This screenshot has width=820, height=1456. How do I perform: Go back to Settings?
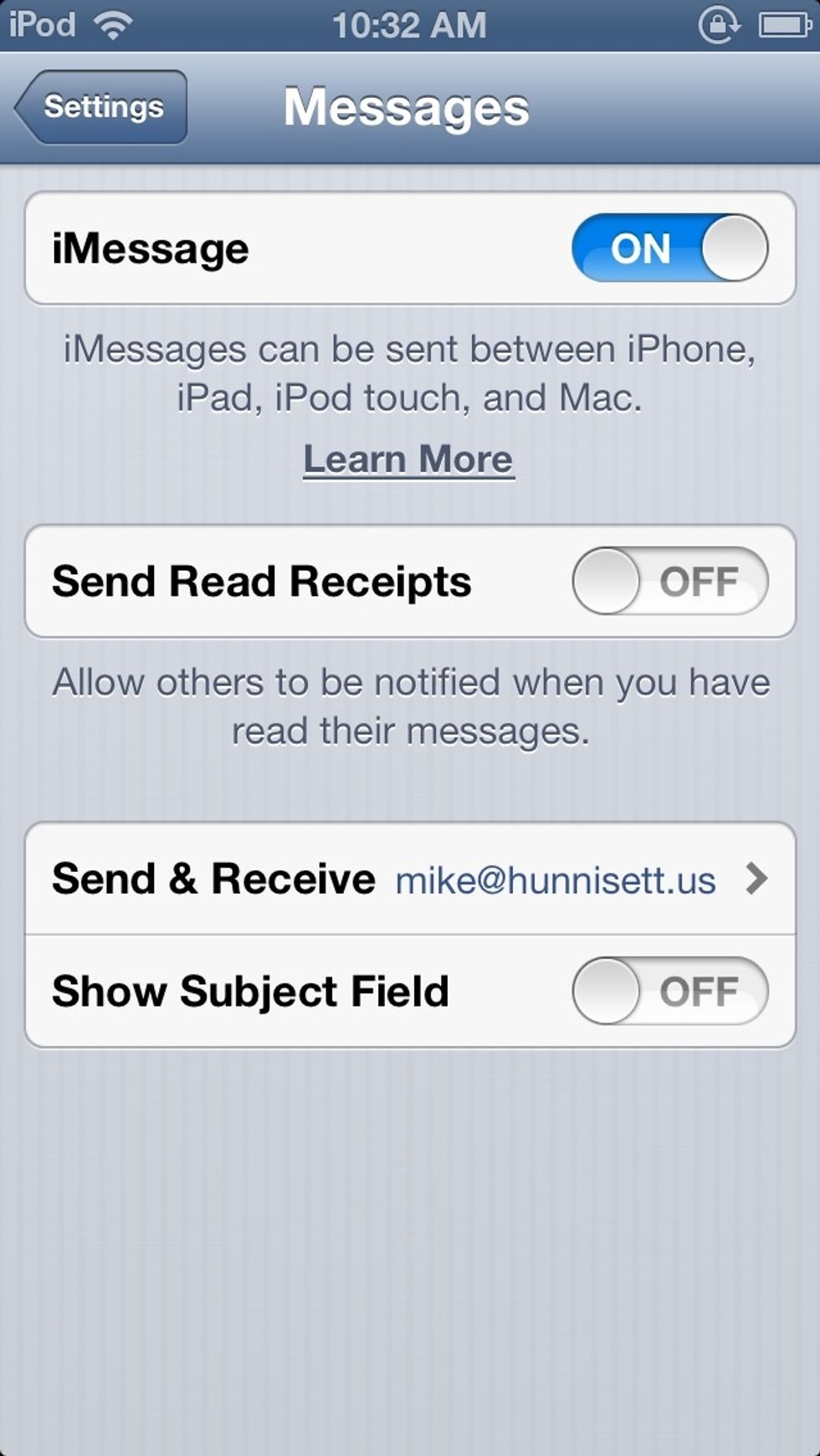(101, 107)
